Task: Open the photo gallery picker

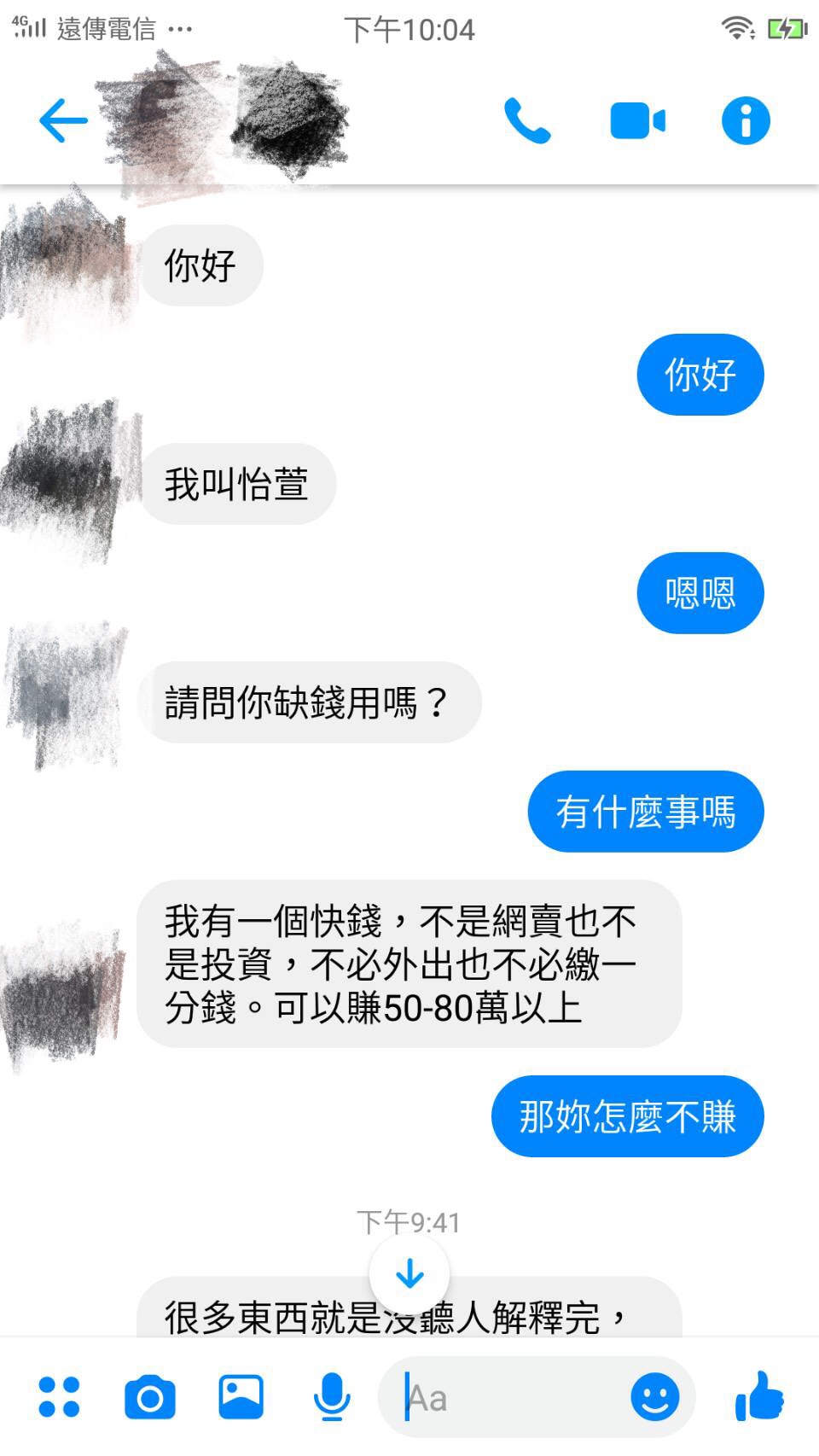Action: pyautogui.click(x=241, y=1397)
